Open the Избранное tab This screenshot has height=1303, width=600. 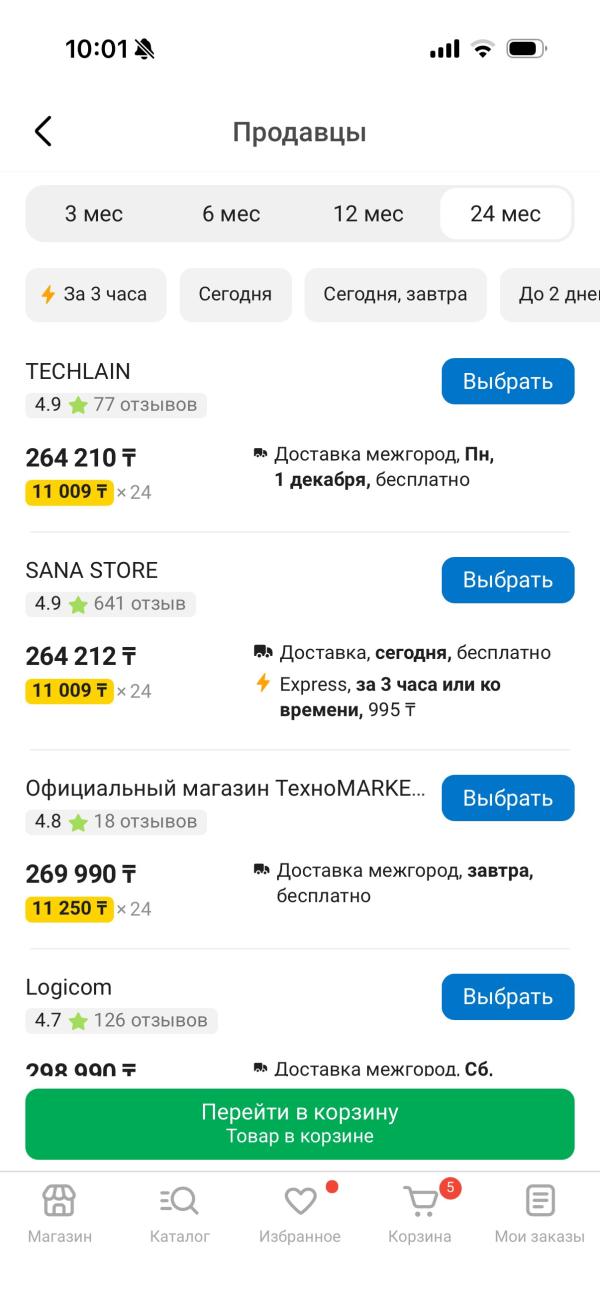pos(300,1214)
